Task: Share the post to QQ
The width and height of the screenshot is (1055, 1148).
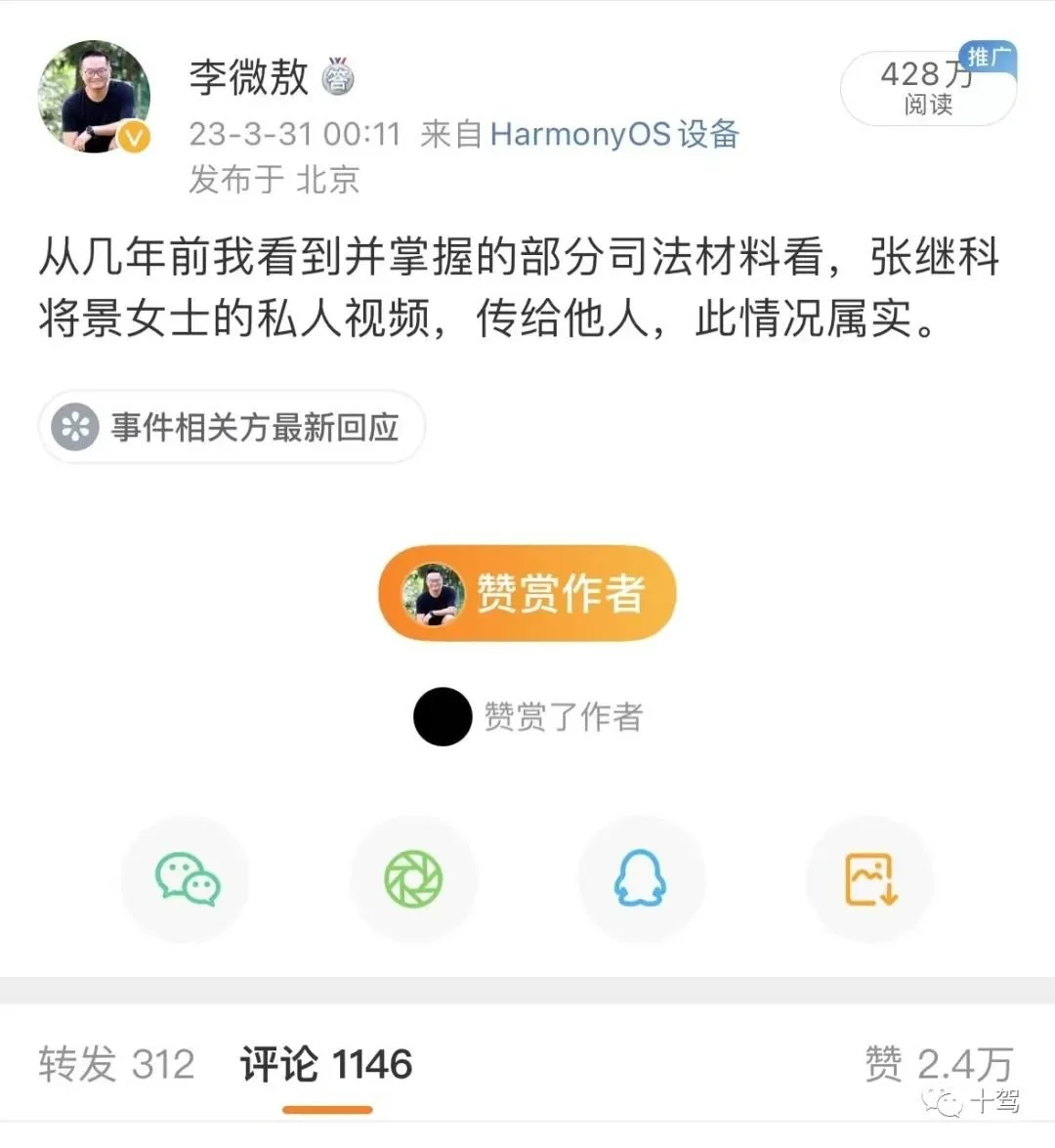Action: click(x=641, y=879)
